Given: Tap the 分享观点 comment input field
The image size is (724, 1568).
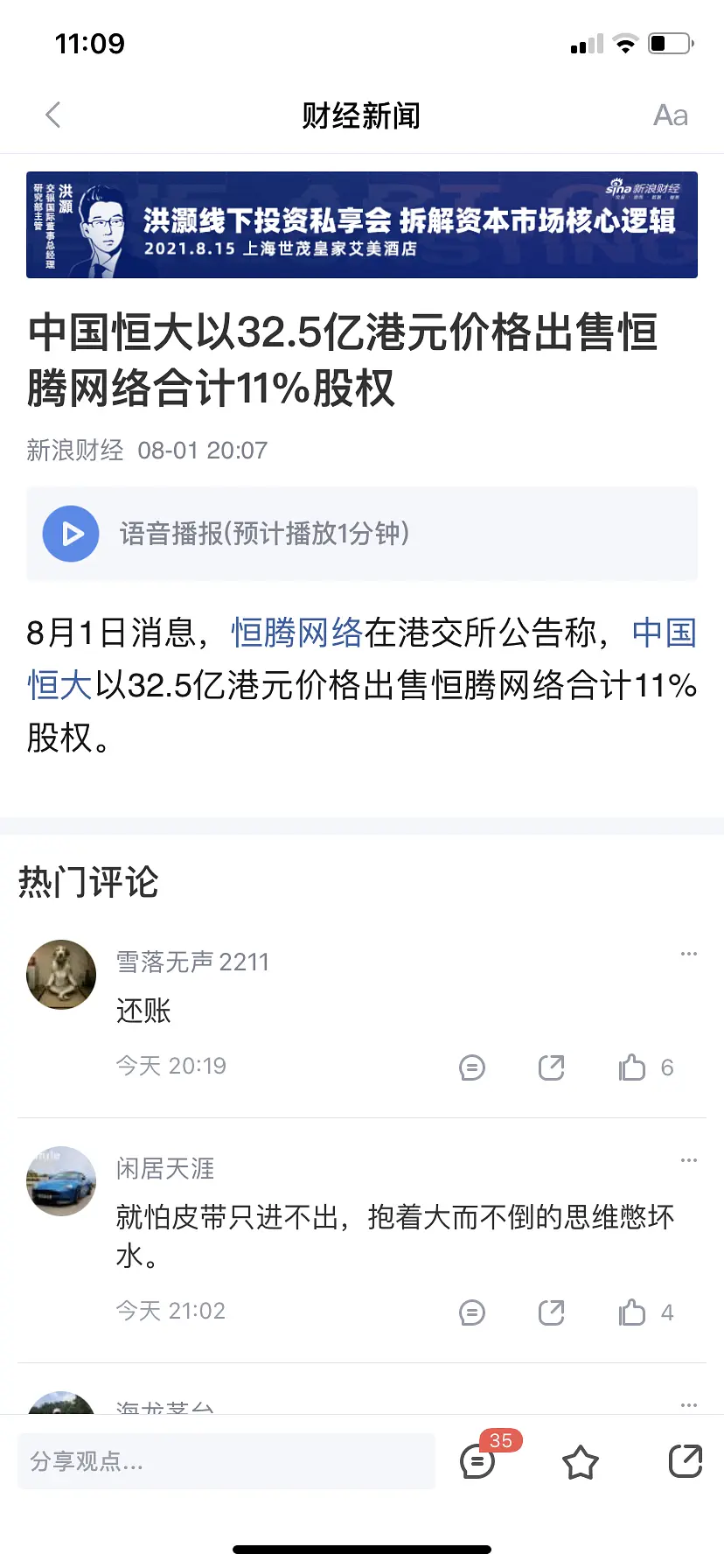Looking at the screenshot, I should click(x=226, y=1461).
